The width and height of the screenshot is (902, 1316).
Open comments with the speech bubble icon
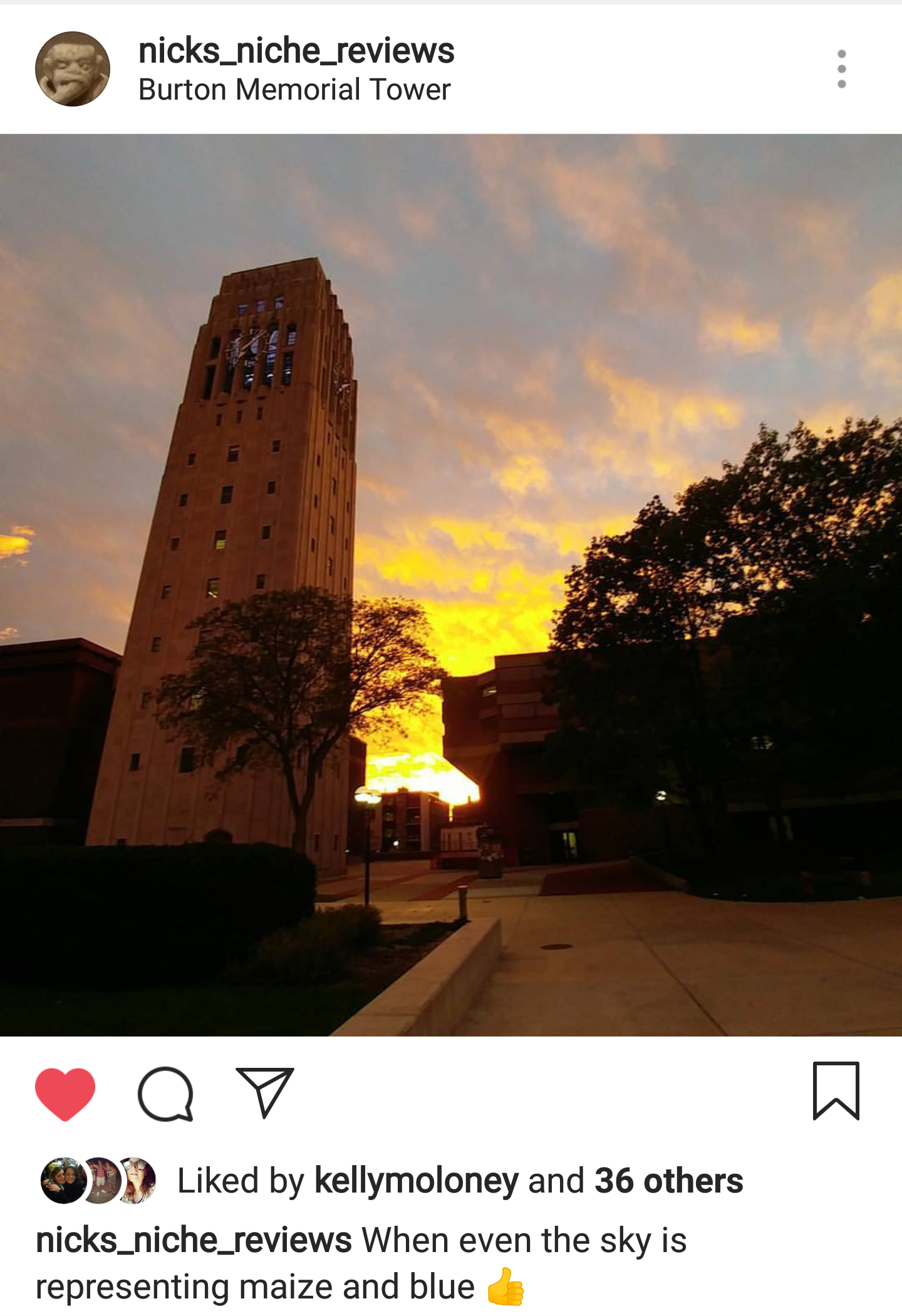click(x=165, y=1093)
